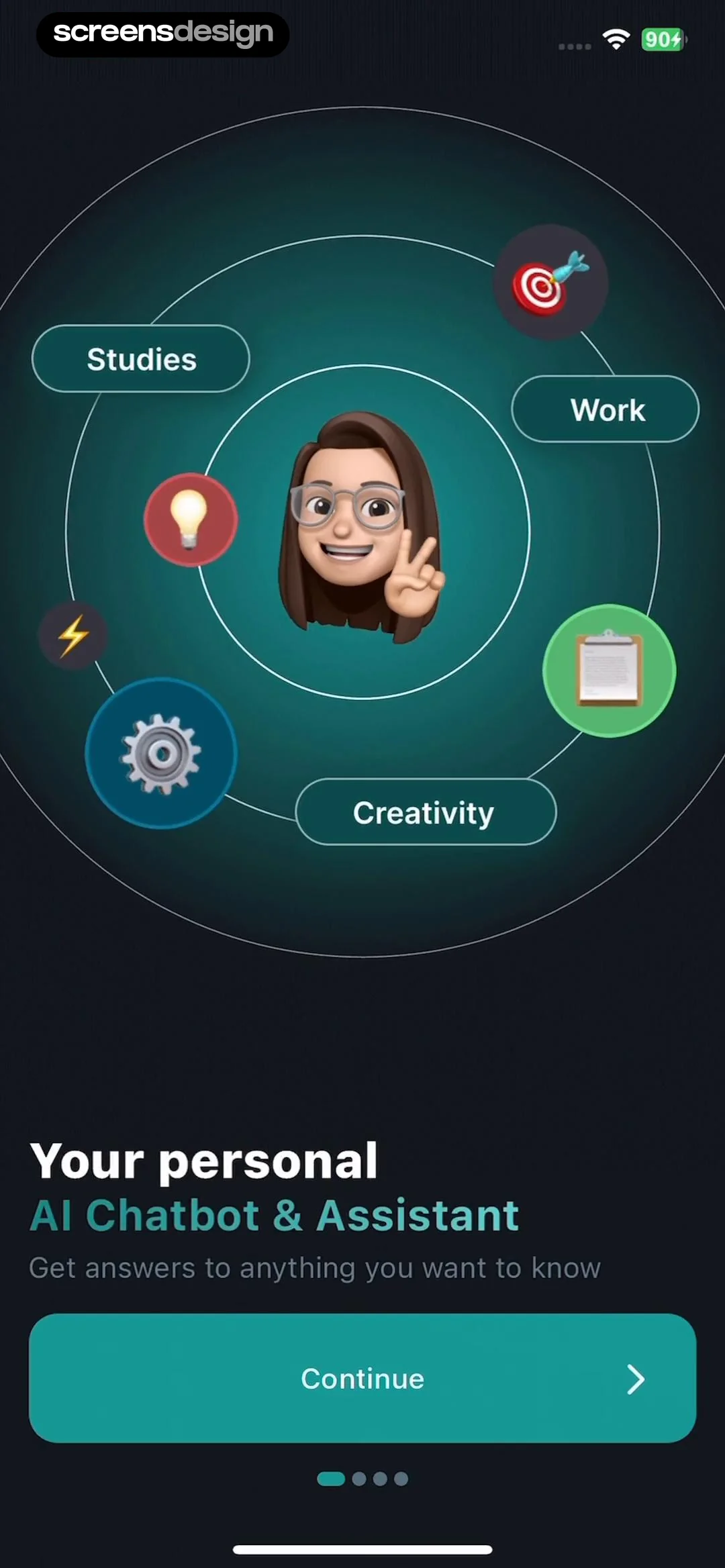Screen dimensions: 725x1568
Task: Open the green clipboard icon
Action: (x=609, y=671)
